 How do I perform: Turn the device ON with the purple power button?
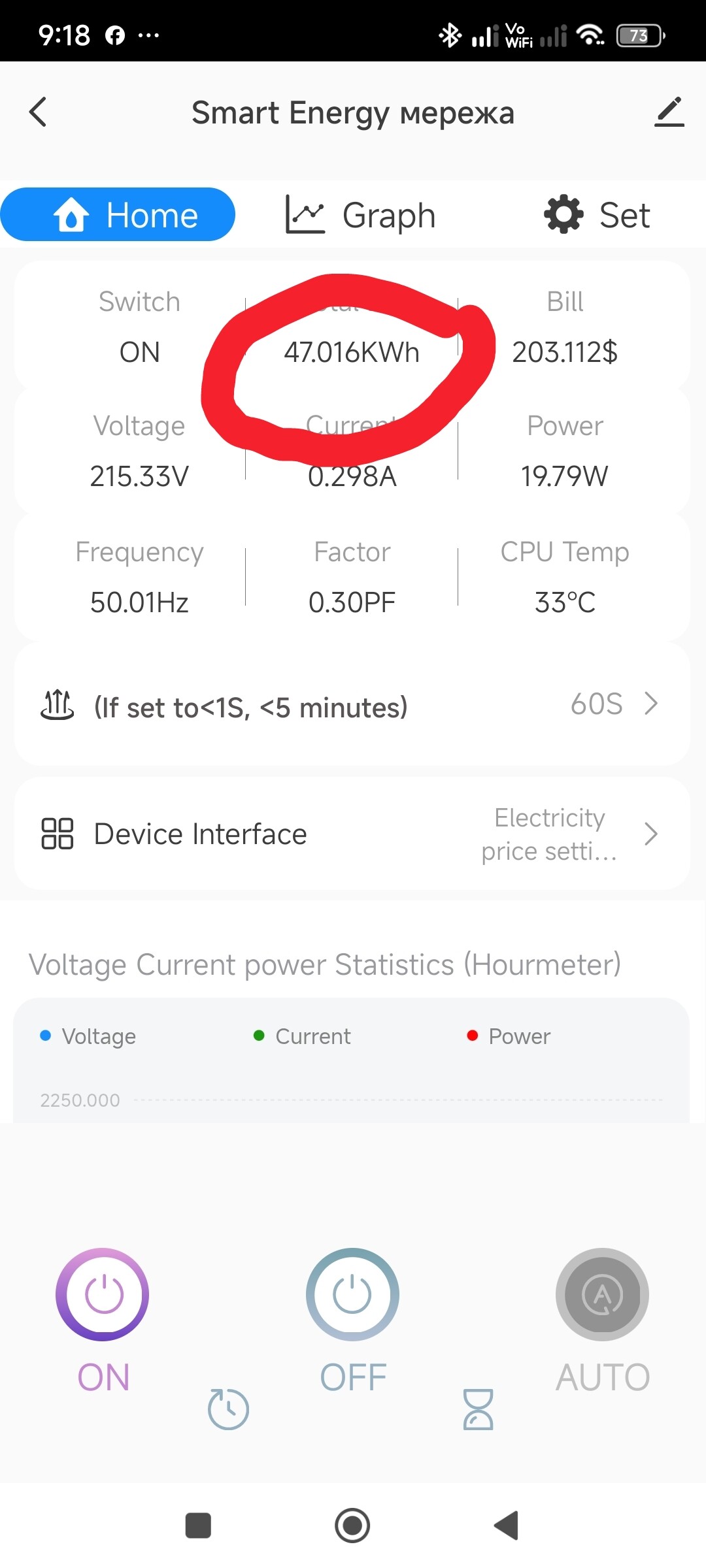pyautogui.click(x=103, y=1294)
